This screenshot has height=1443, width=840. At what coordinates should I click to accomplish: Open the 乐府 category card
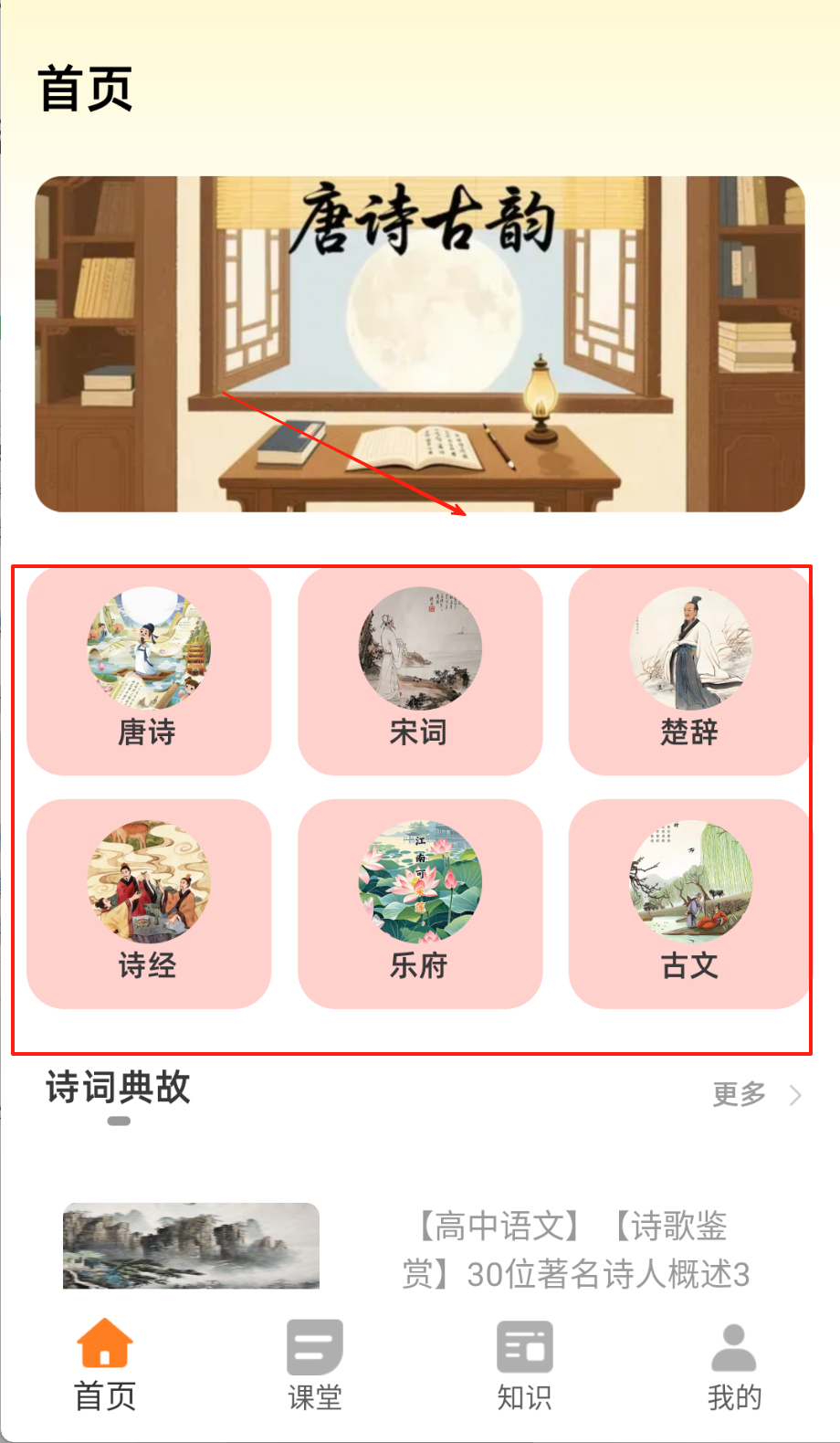point(420,904)
